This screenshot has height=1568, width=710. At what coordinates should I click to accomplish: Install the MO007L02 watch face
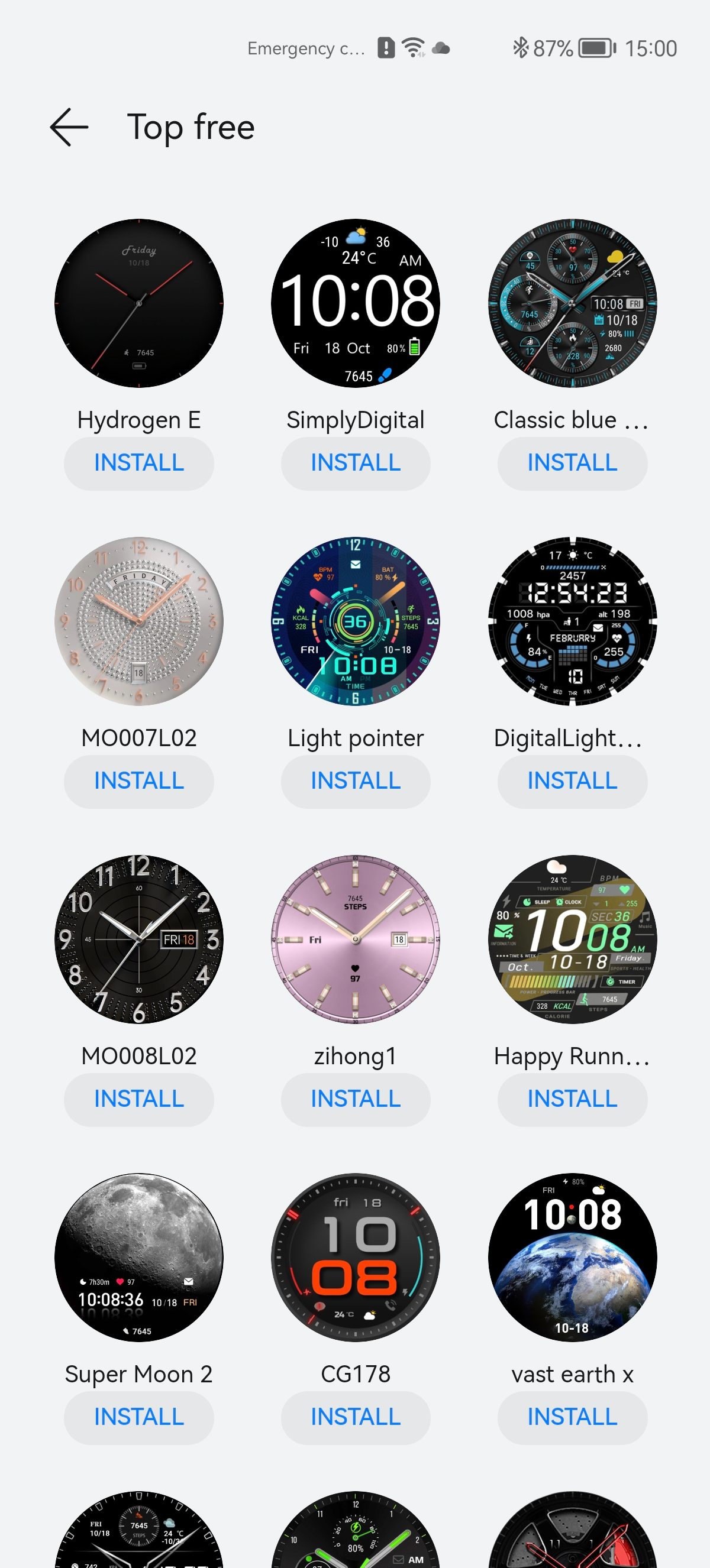[139, 781]
